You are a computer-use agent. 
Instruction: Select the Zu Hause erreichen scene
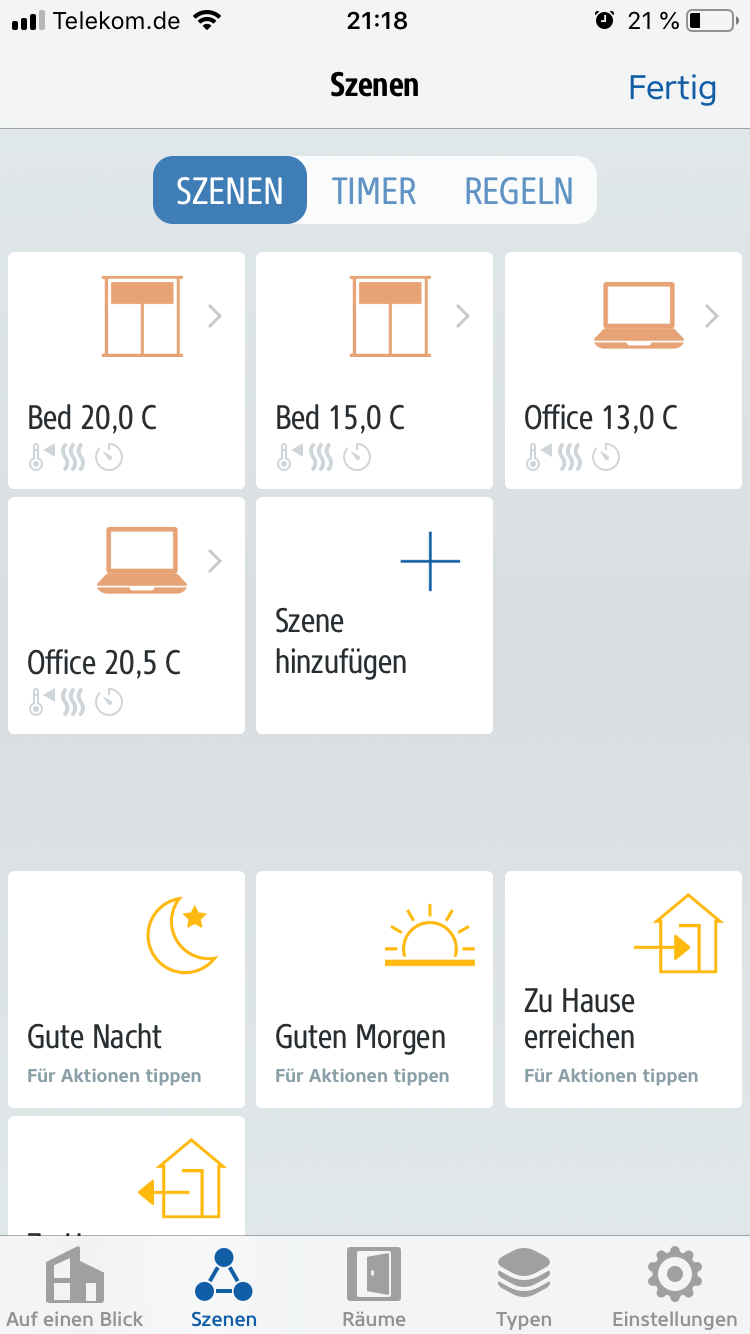[623, 989]
